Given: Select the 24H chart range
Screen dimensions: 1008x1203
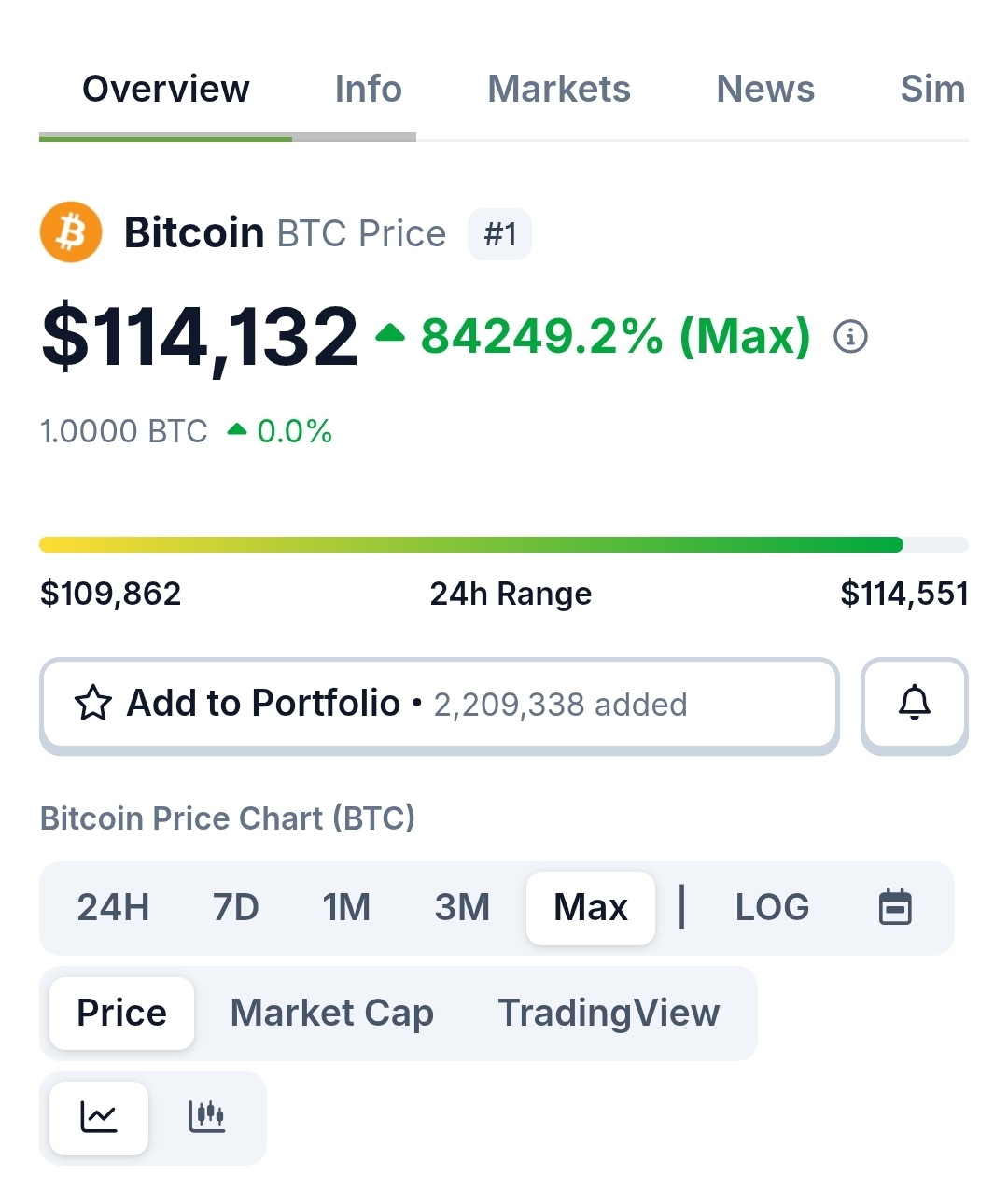Looking at the screenshot, I should pos(113,907).
